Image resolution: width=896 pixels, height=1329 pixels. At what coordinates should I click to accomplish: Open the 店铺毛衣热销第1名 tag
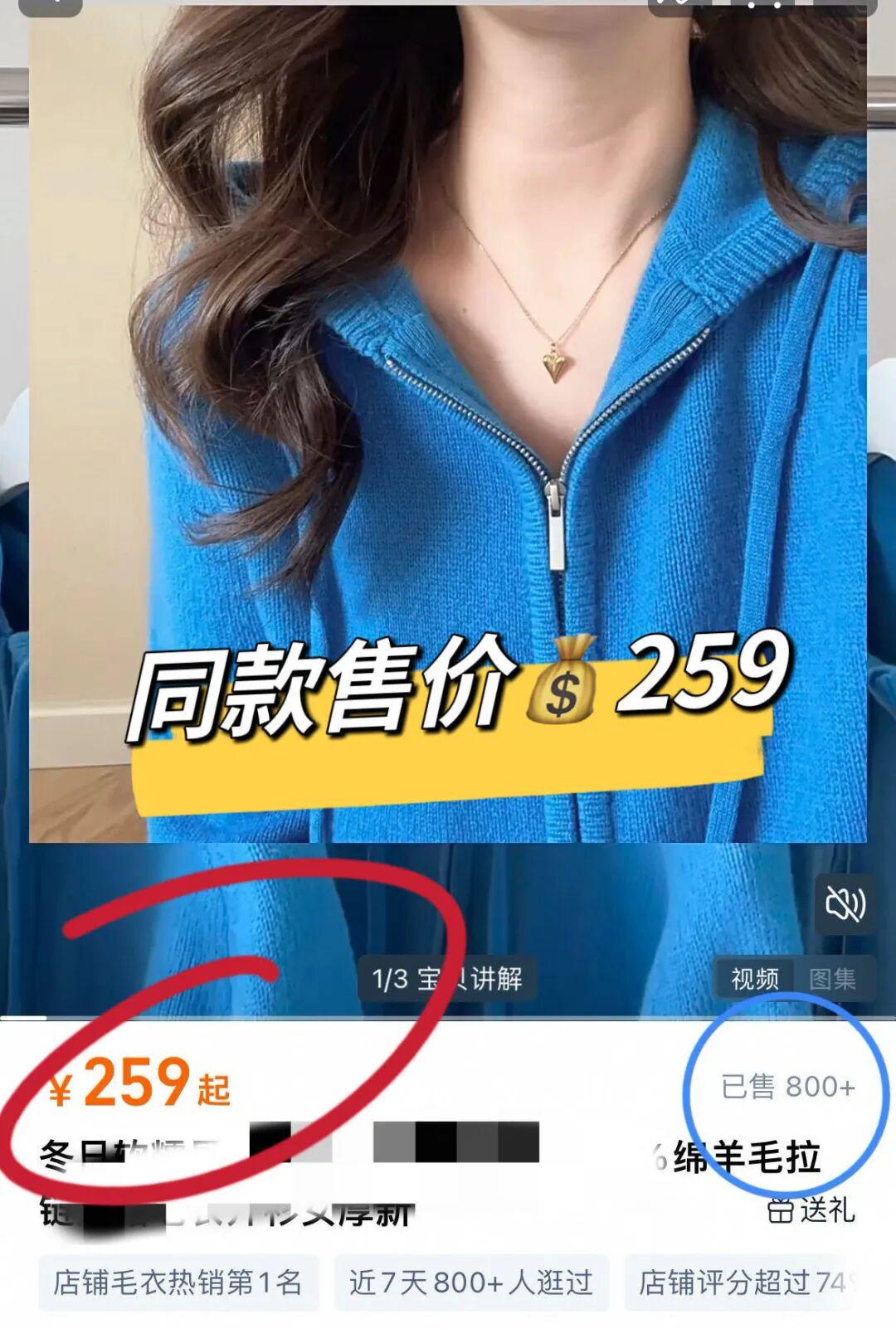[x=178, y=1283]
